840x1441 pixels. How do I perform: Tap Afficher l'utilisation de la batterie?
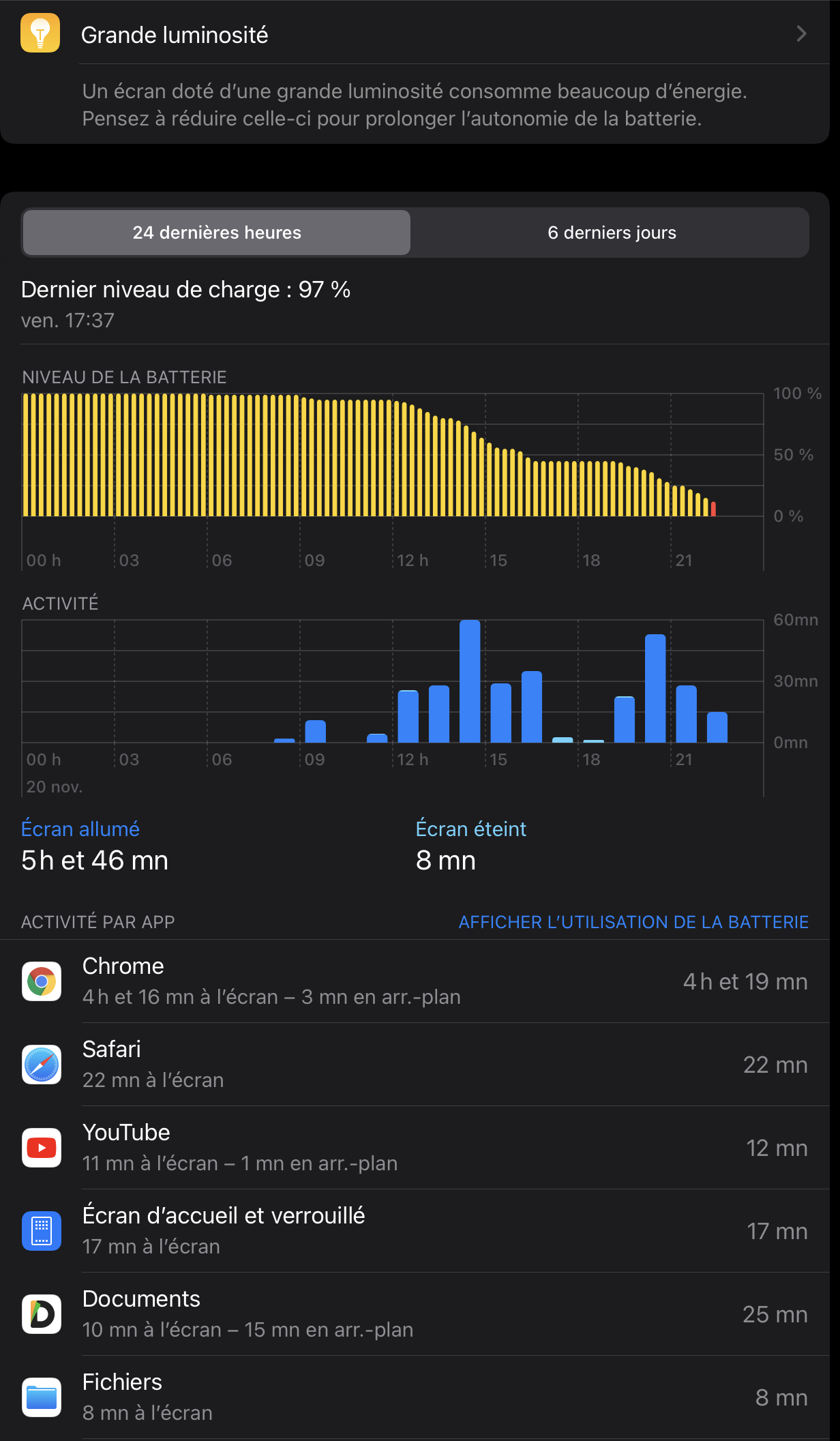pos(633,922)
